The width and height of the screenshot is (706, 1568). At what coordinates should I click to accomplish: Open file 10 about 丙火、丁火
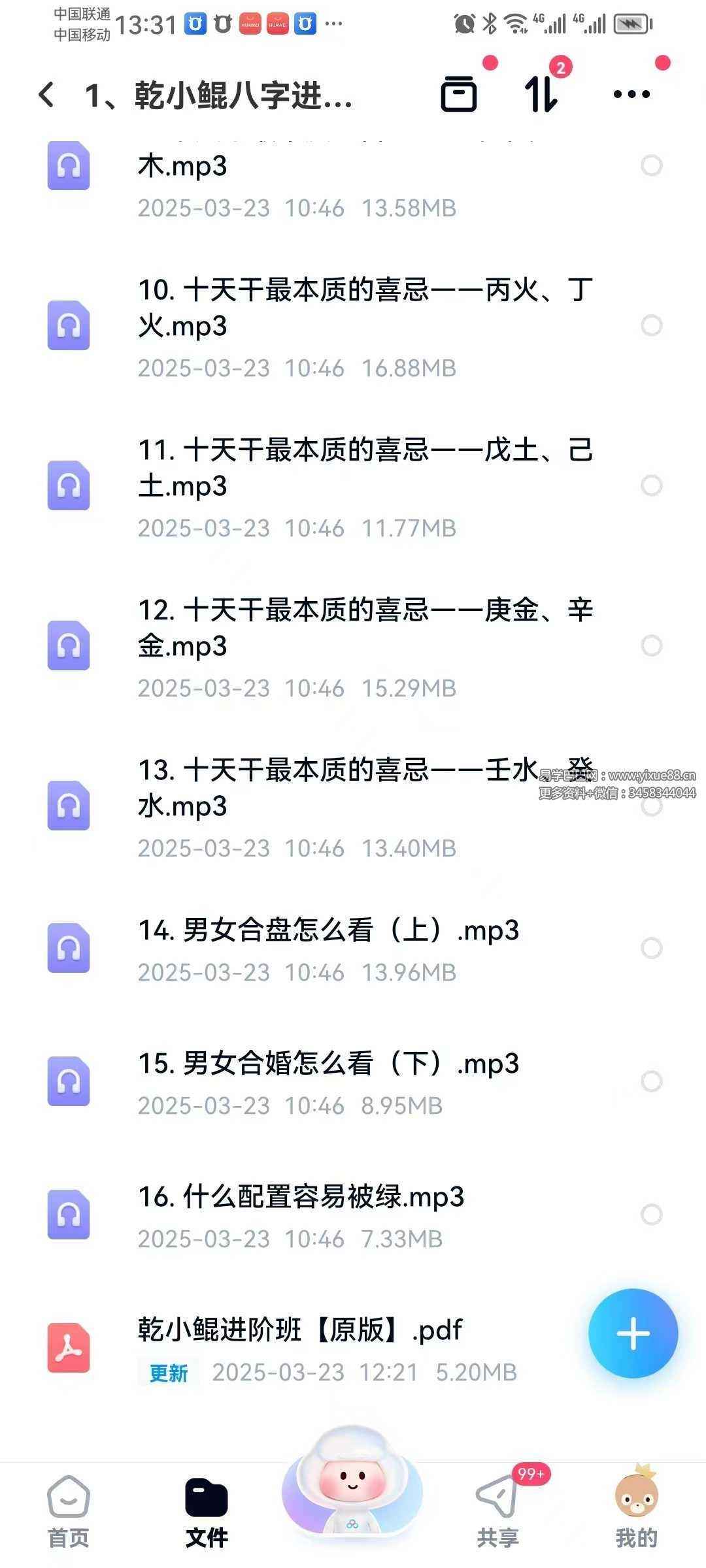pyautogui.click(x=365, y=308)
